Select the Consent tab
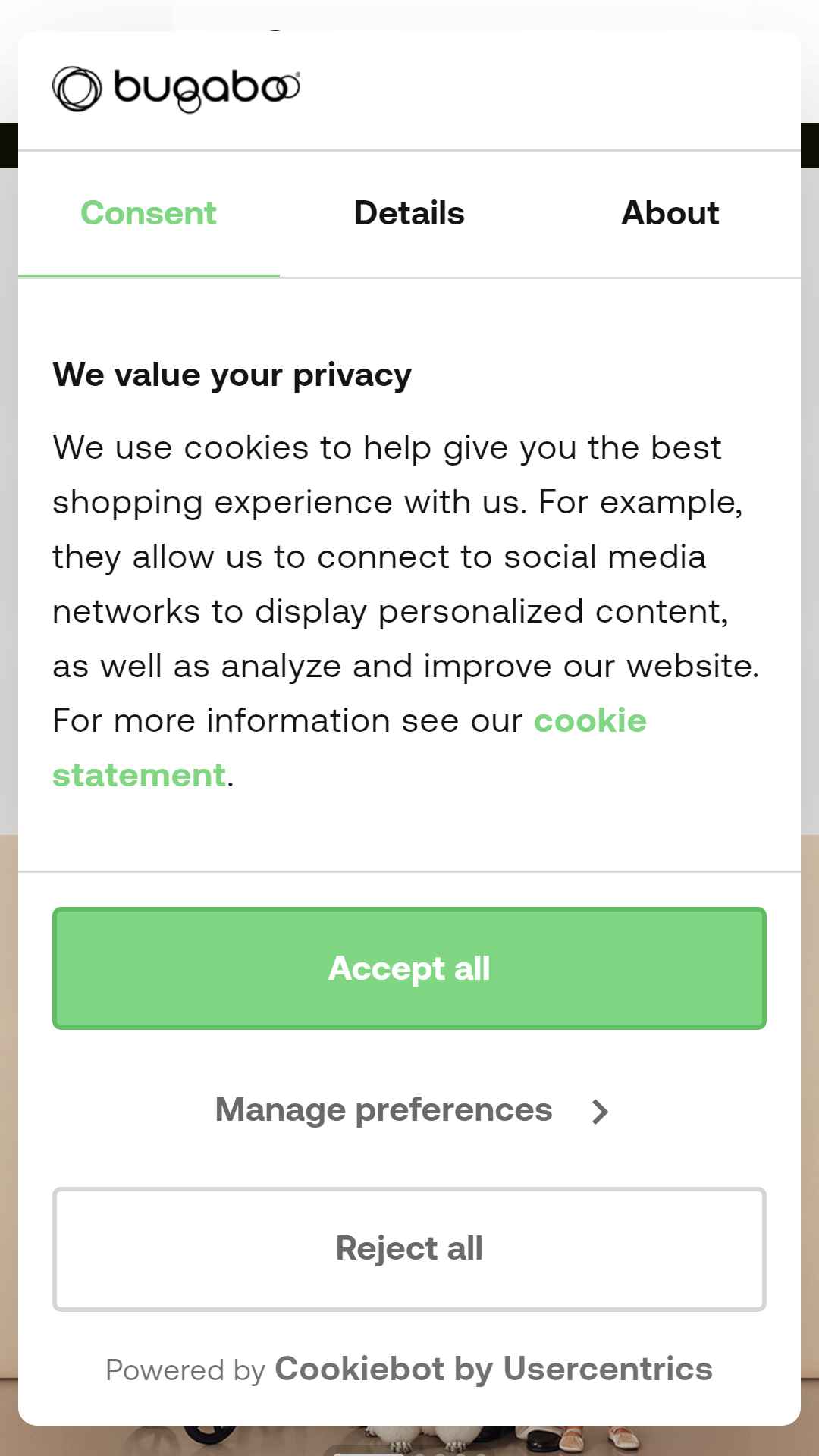 pos(149,214)
